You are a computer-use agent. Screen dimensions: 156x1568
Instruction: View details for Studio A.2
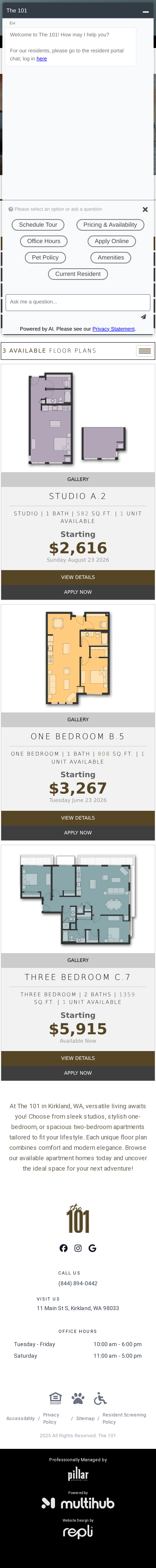pyautogui.click(x=78, y=577)
